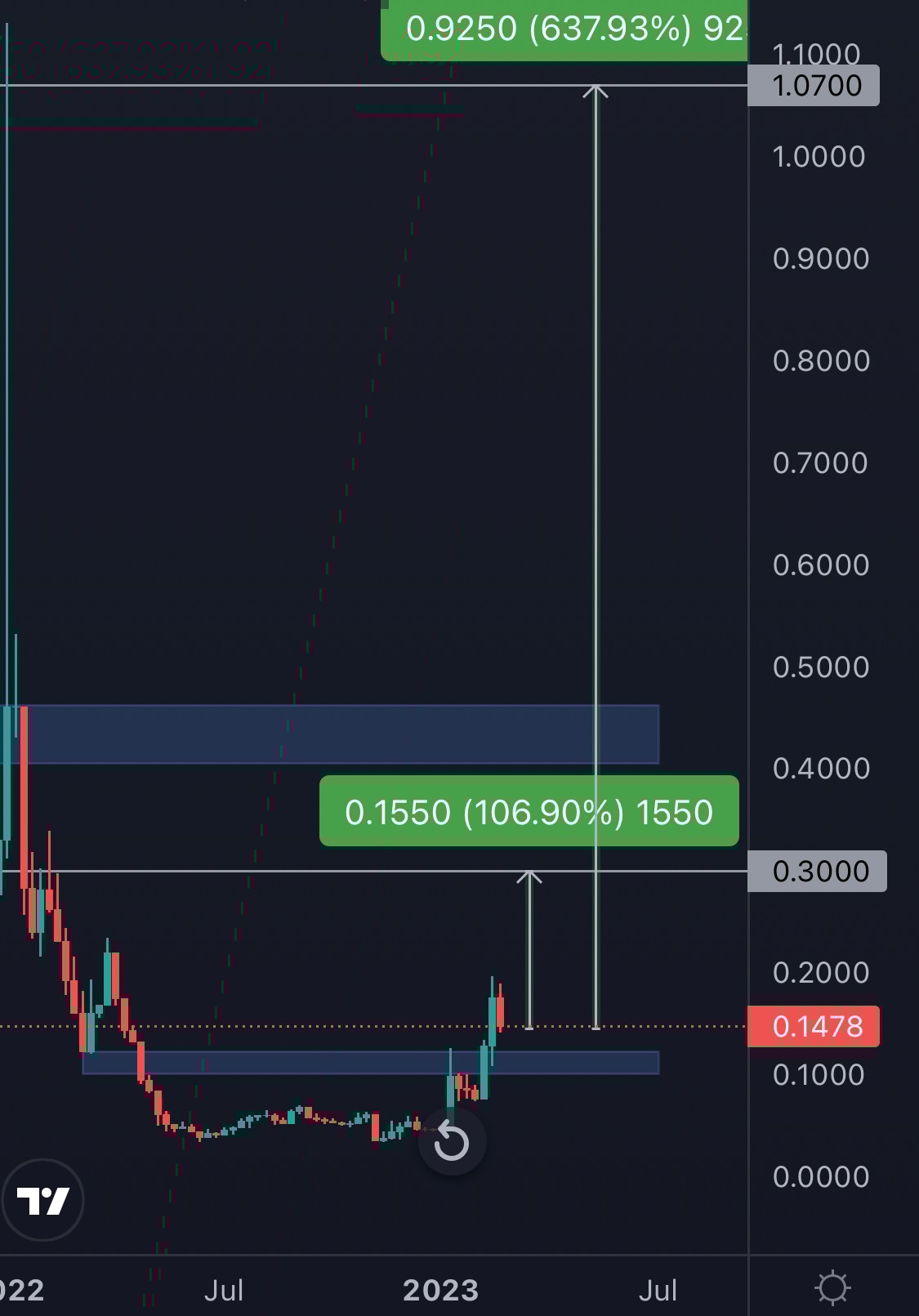This screenshot has width=919, height=1316.
Task: Reset the chart view with the circular arrow
Action: 452,1141
